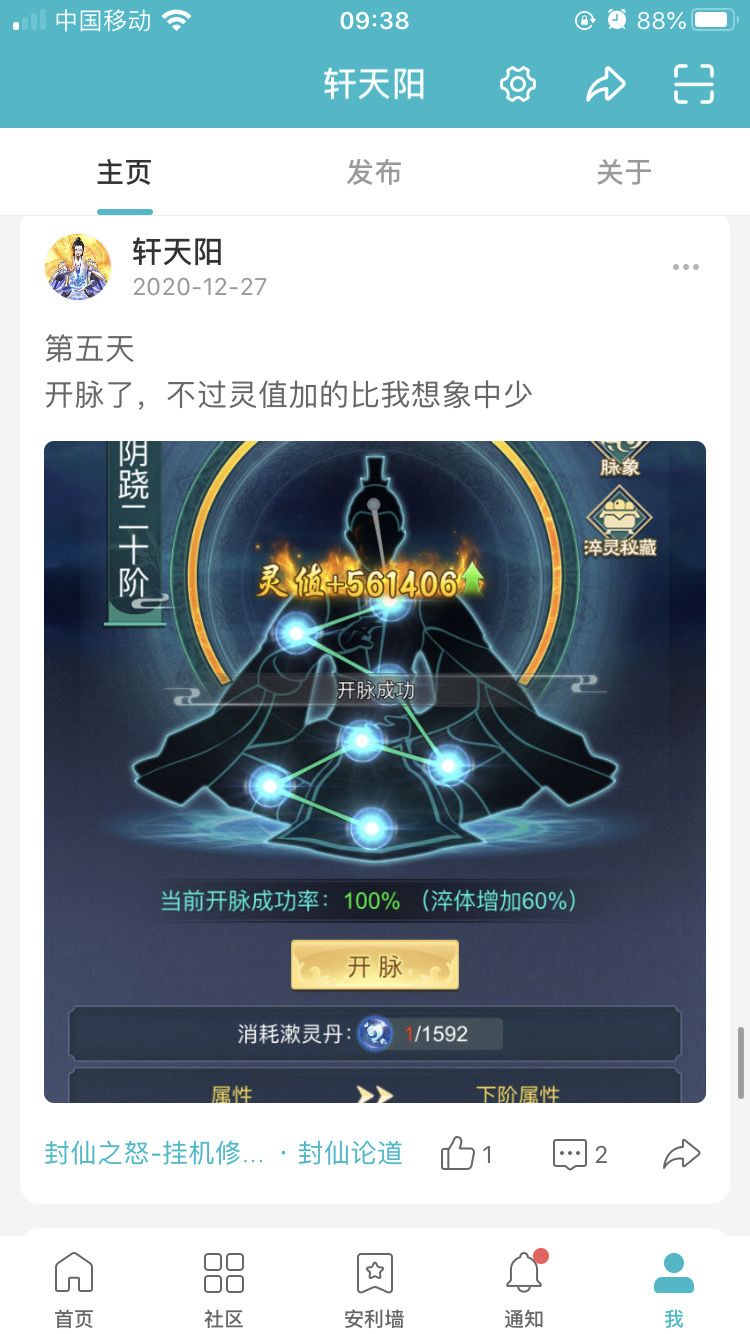Go to 社区 in the bottom navigation
Screen dimensions: 750x1334
[223, 1290]
